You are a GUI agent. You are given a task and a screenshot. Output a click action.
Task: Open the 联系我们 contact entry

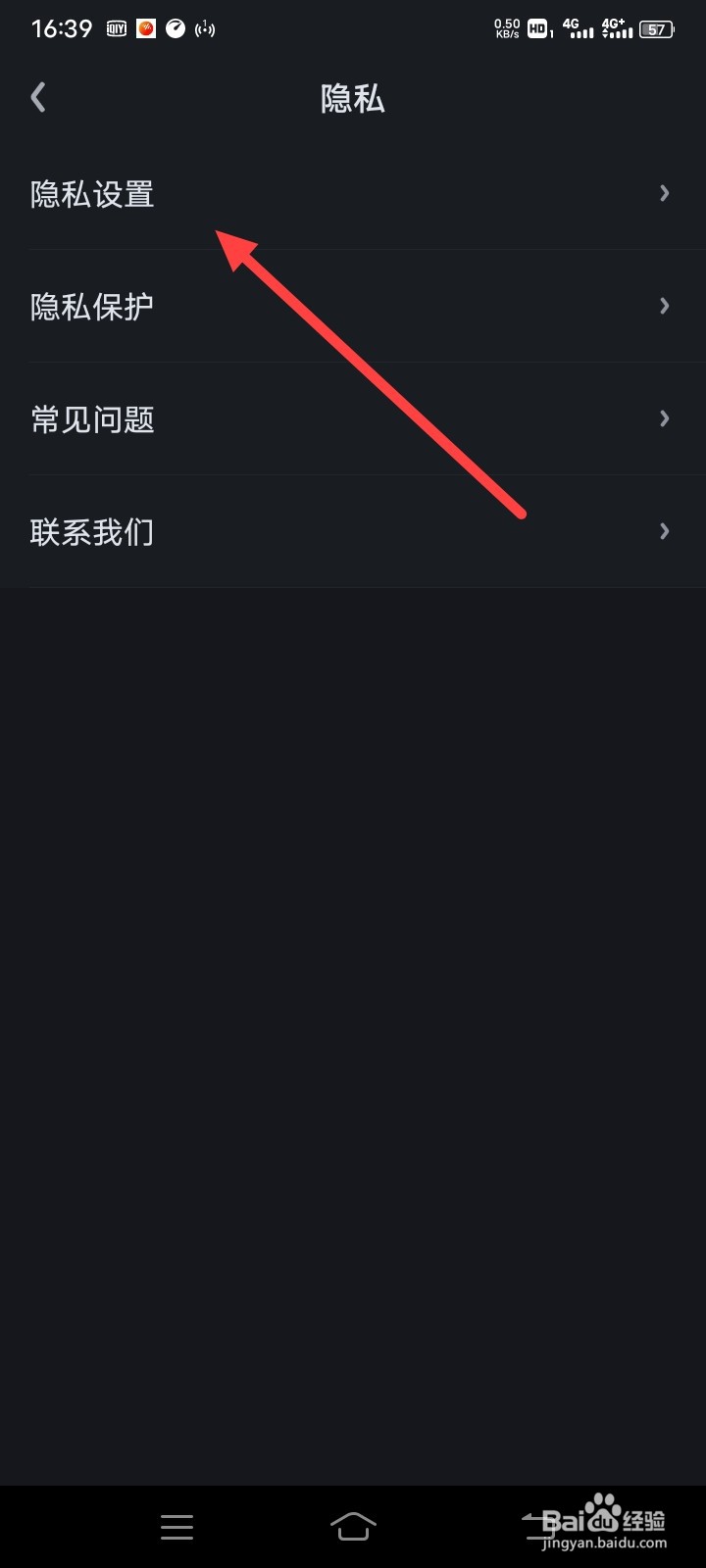coord(91,531)
